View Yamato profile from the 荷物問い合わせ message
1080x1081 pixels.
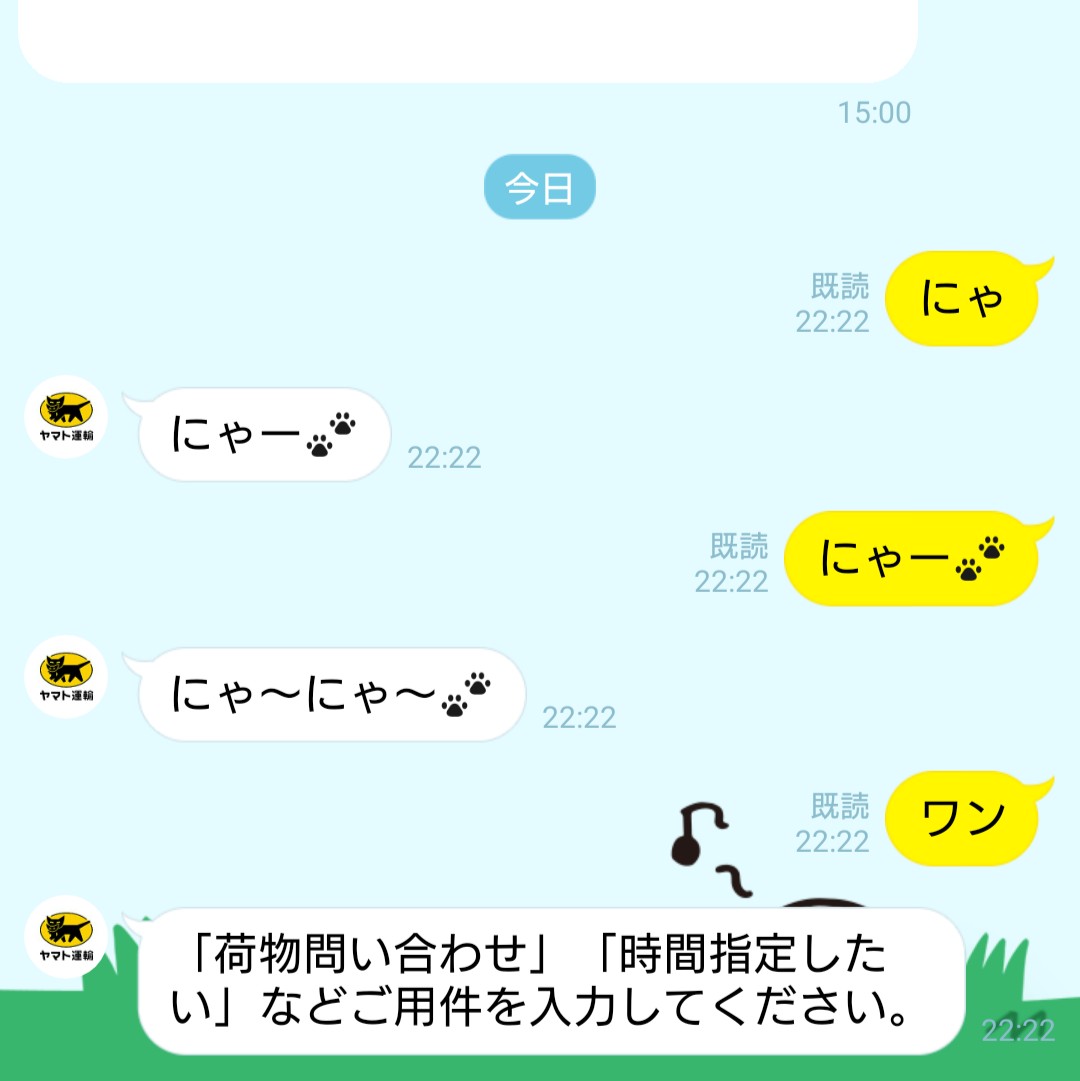point(66,936)
